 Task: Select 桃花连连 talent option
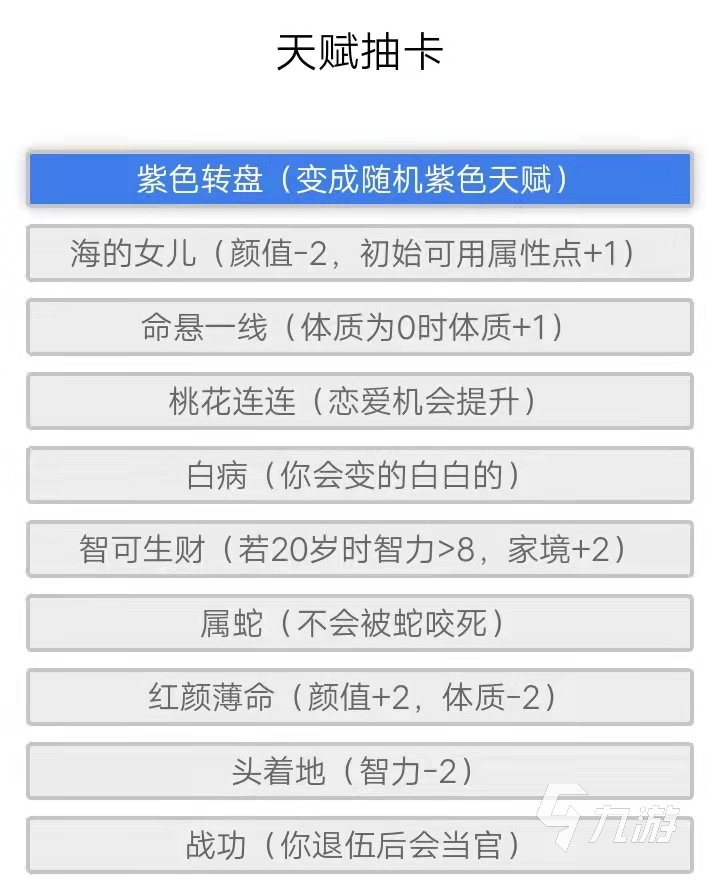[359, 402]
